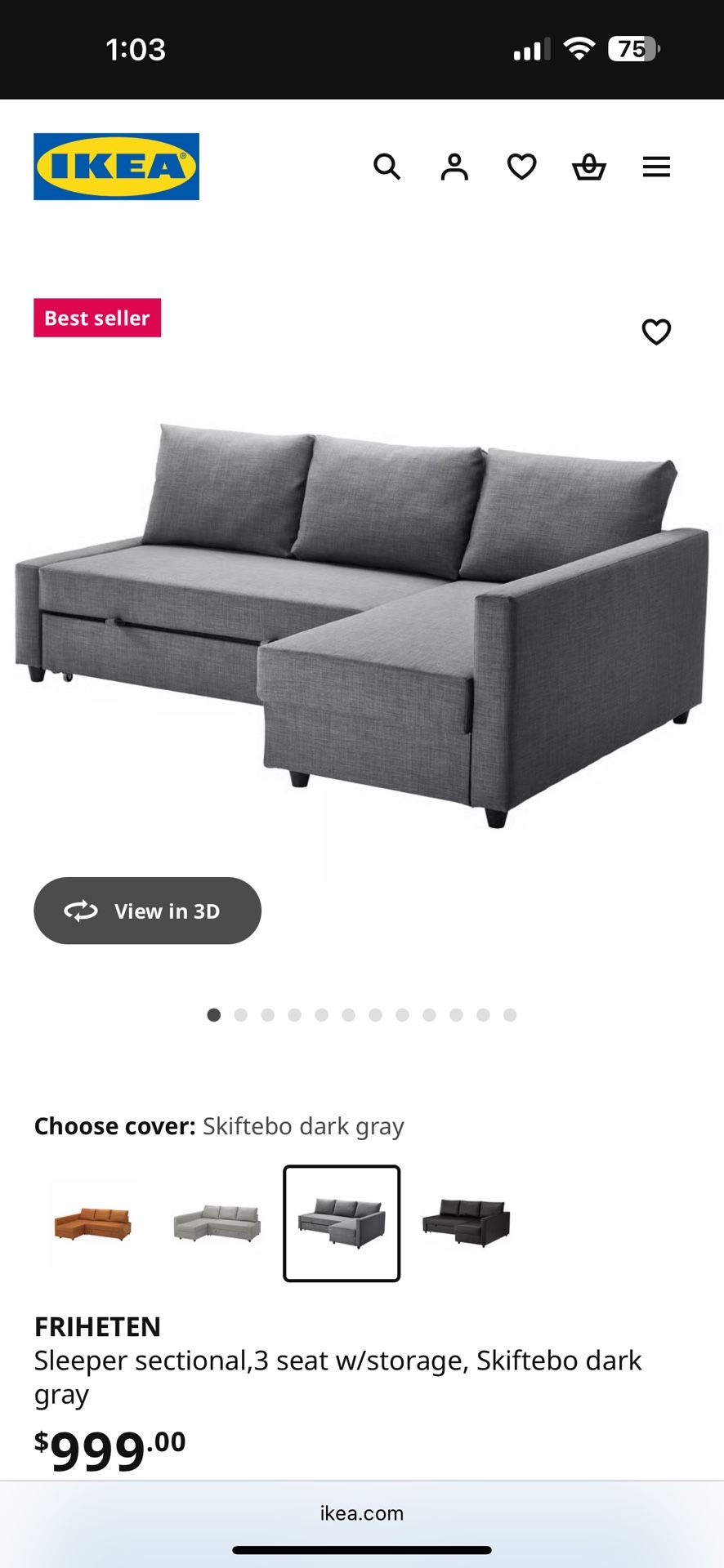Screen dimensions: 724x1568
Task: Tap View in 3D button
Action: pos(147,911)
